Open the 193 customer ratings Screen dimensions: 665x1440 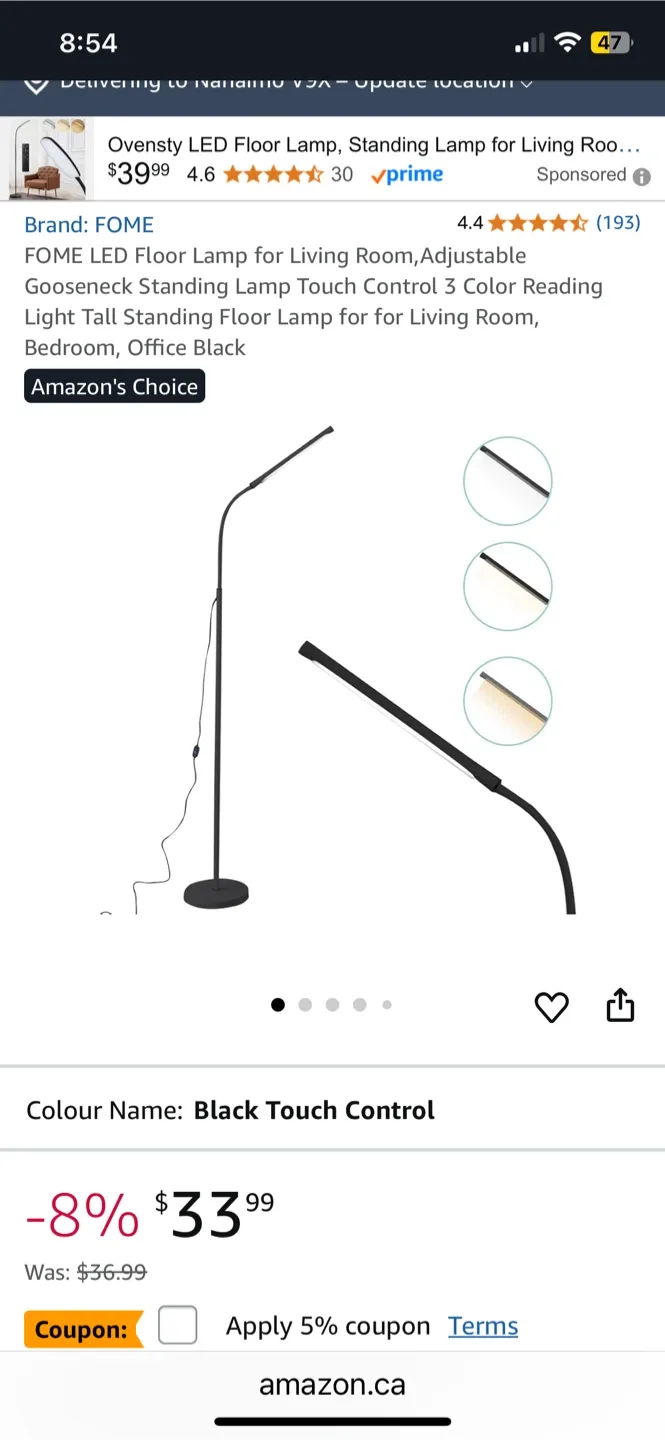click(x=617, y=223)
